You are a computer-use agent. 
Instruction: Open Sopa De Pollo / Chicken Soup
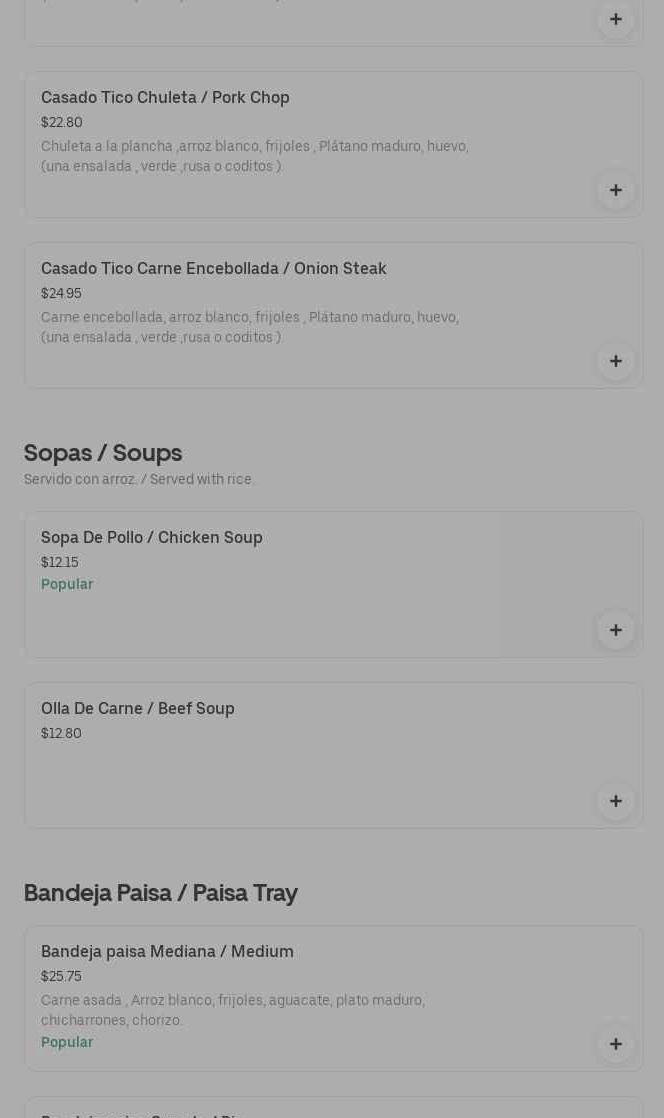152,538
